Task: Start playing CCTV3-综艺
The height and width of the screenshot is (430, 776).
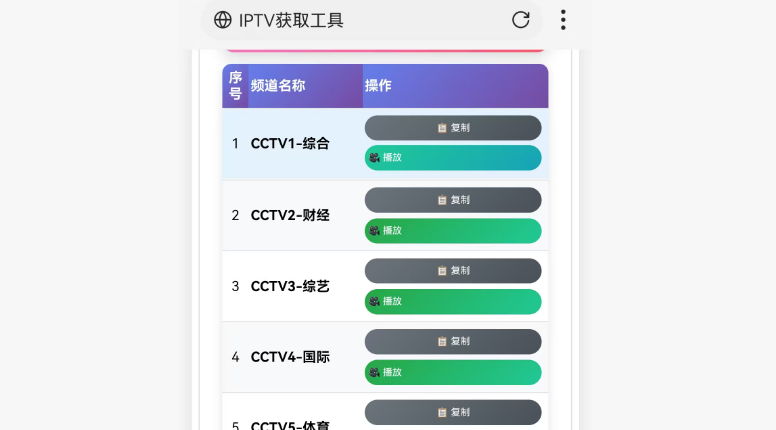Action: 452,302
